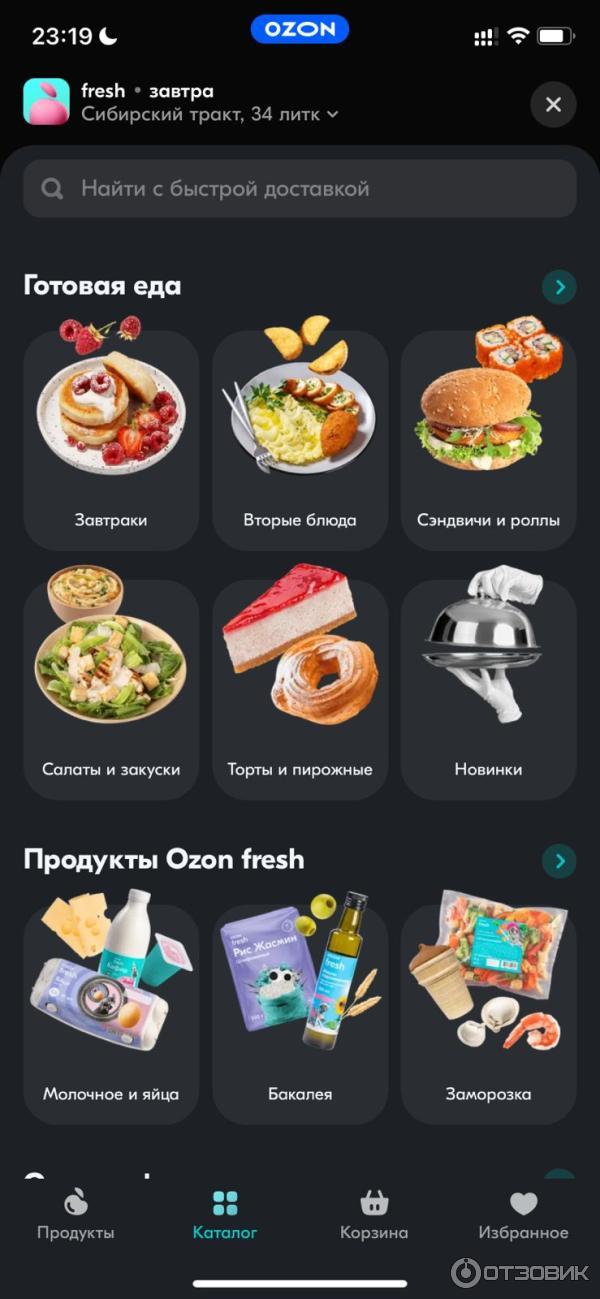Screen dimensions: 600x1299
Task: Select the Сэндвичи и роллы category
Action: [488, 440]
